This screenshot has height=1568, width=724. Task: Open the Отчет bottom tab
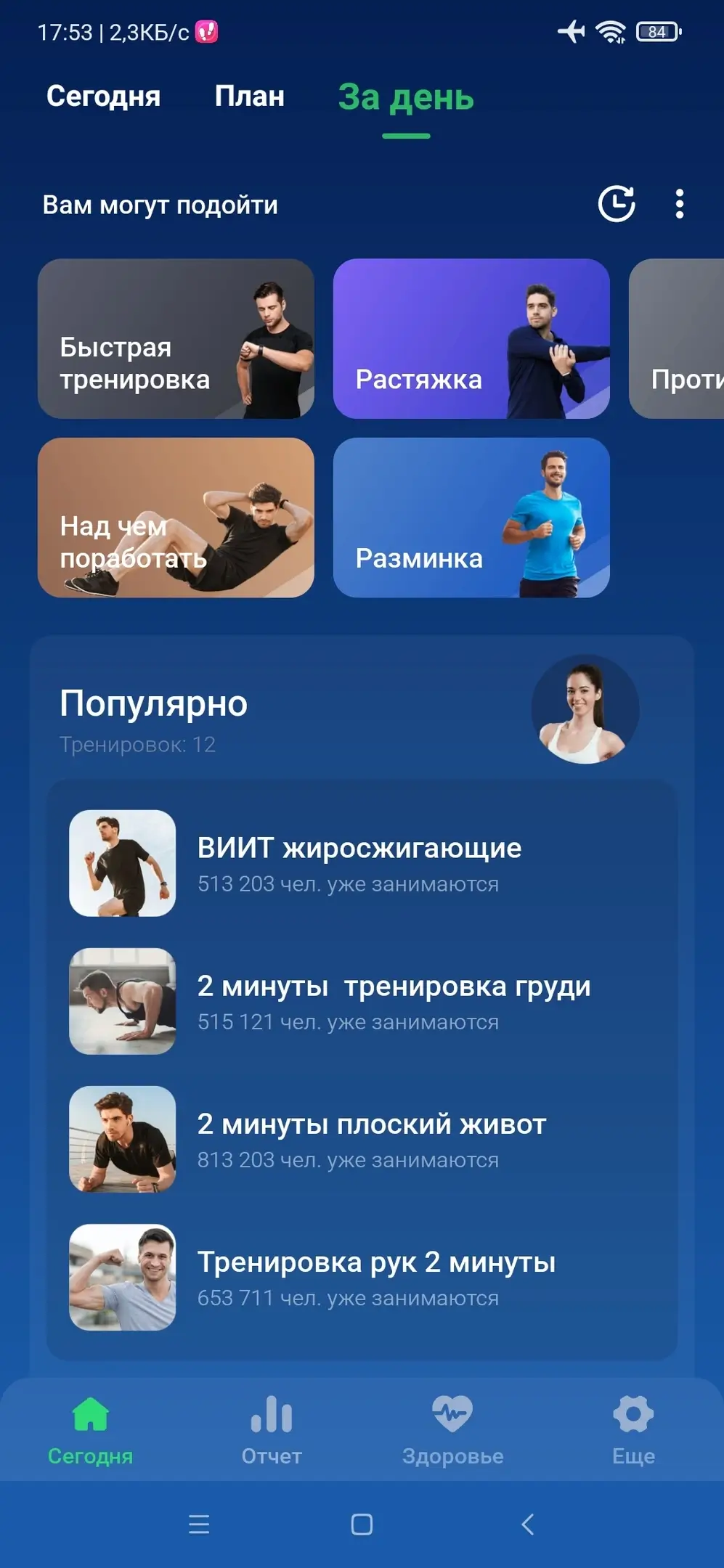coord(272,1429)
